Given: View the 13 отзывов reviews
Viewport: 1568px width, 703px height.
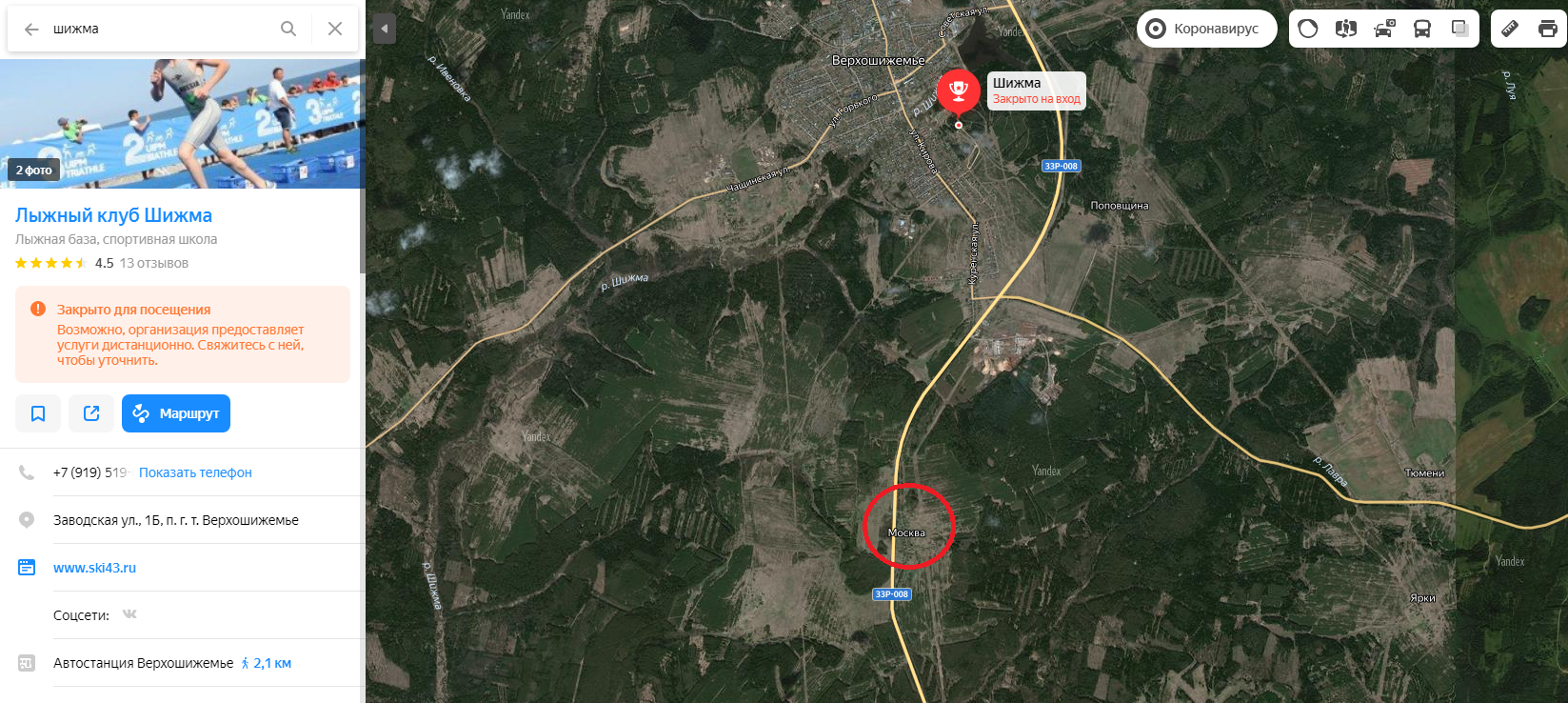Looking at the screenshot, I should tap(153, 263).
